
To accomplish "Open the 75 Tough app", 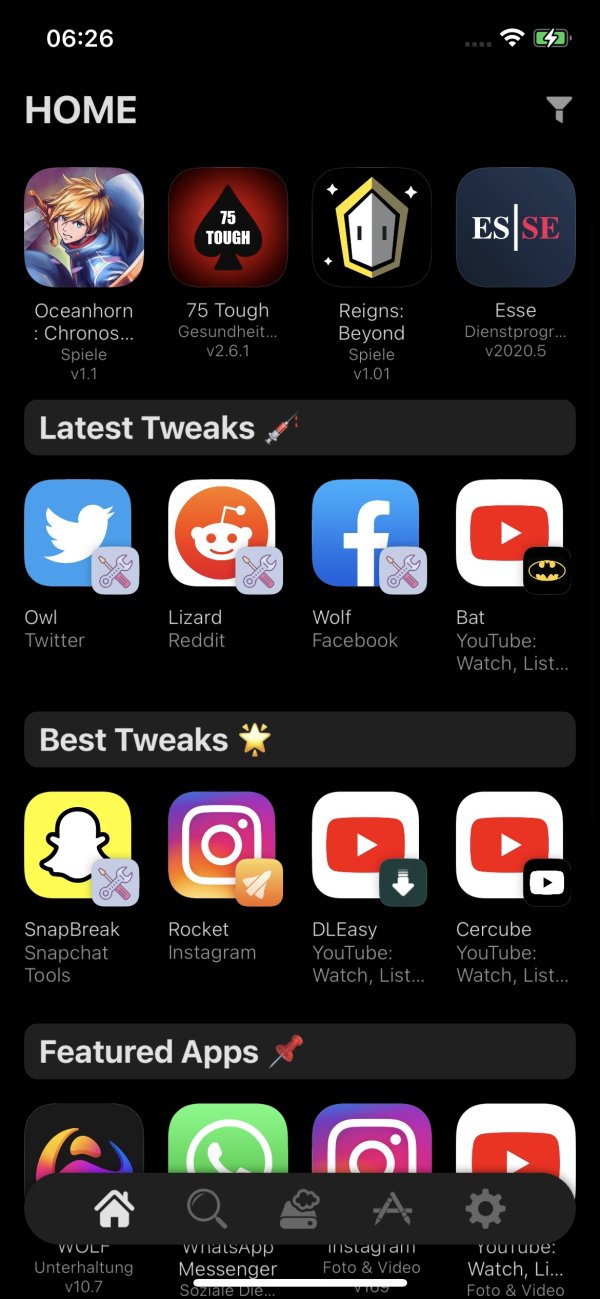I will coord(228,228).
